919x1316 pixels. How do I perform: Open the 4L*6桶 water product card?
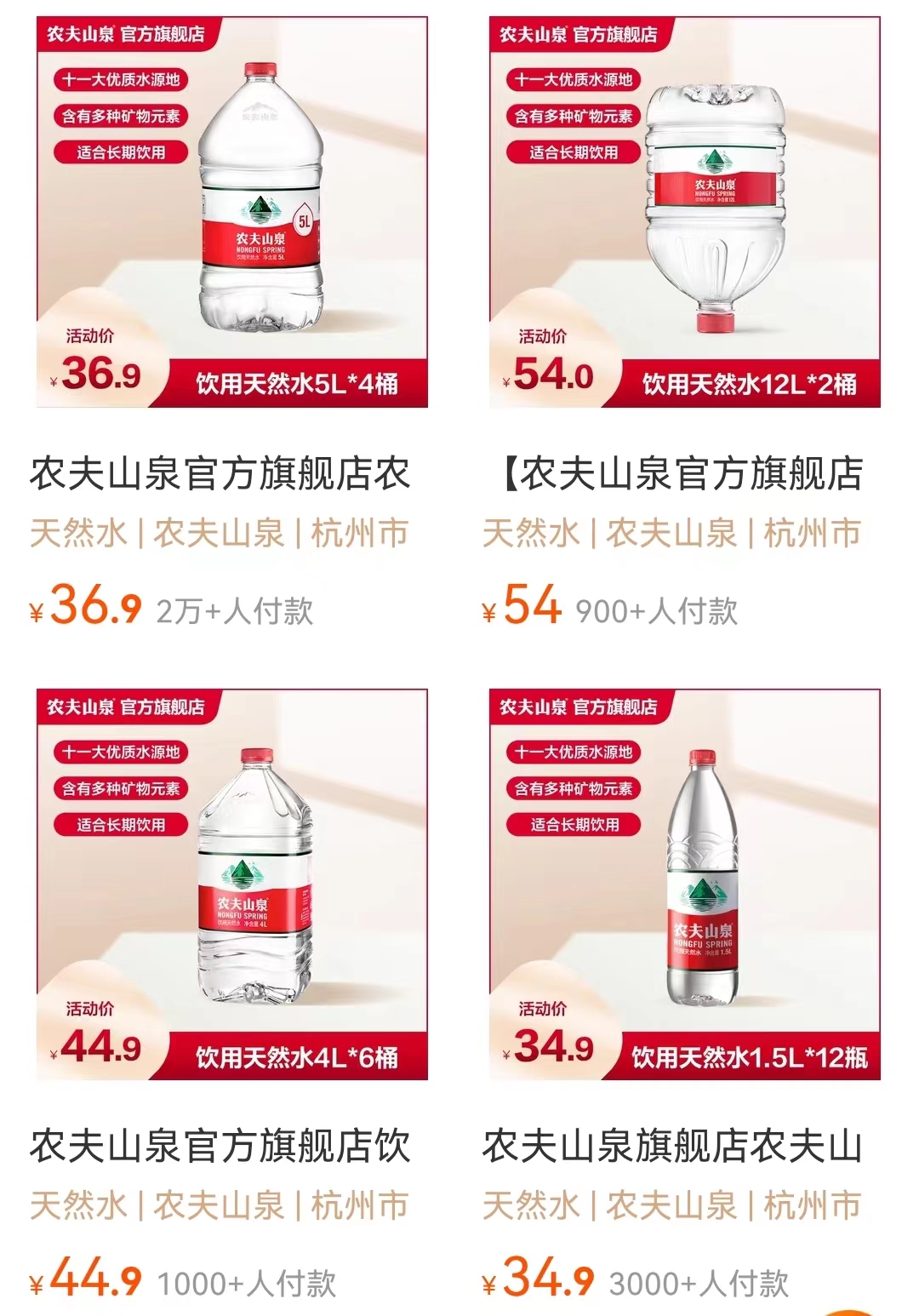tap(231, 885)
